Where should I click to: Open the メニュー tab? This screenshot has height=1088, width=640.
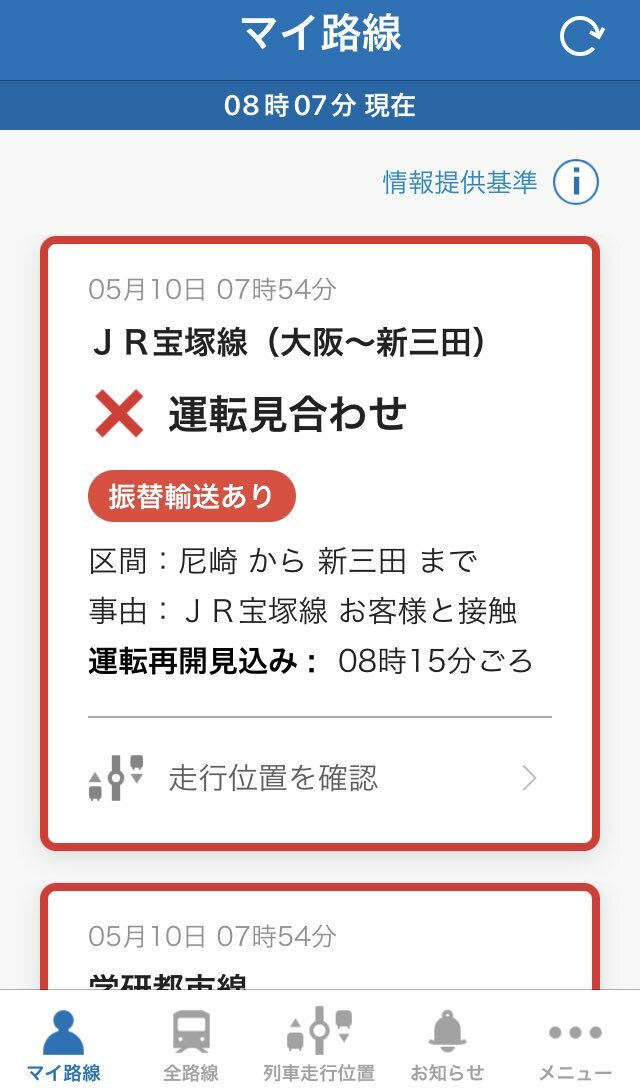[x=575, y=1043]
